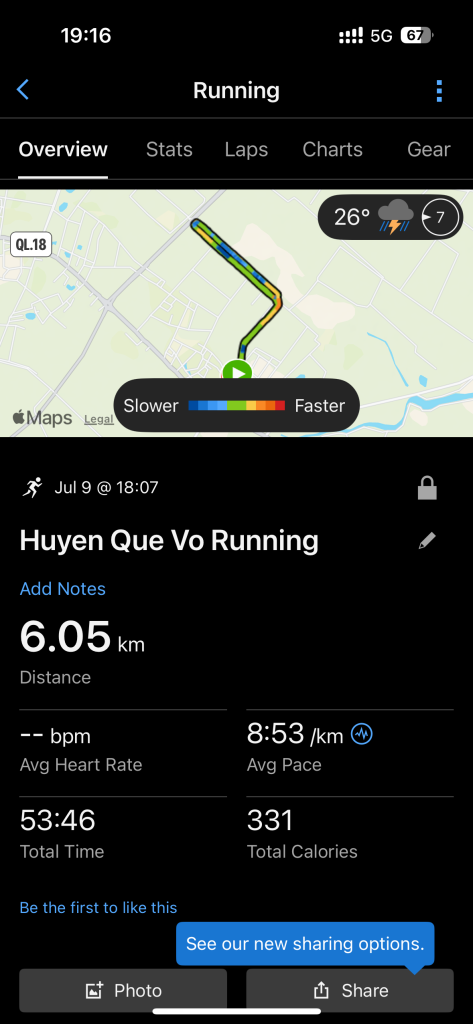473x1024 pixels.
Task: Open the 26° weather details badge
Action: point(390,217)
